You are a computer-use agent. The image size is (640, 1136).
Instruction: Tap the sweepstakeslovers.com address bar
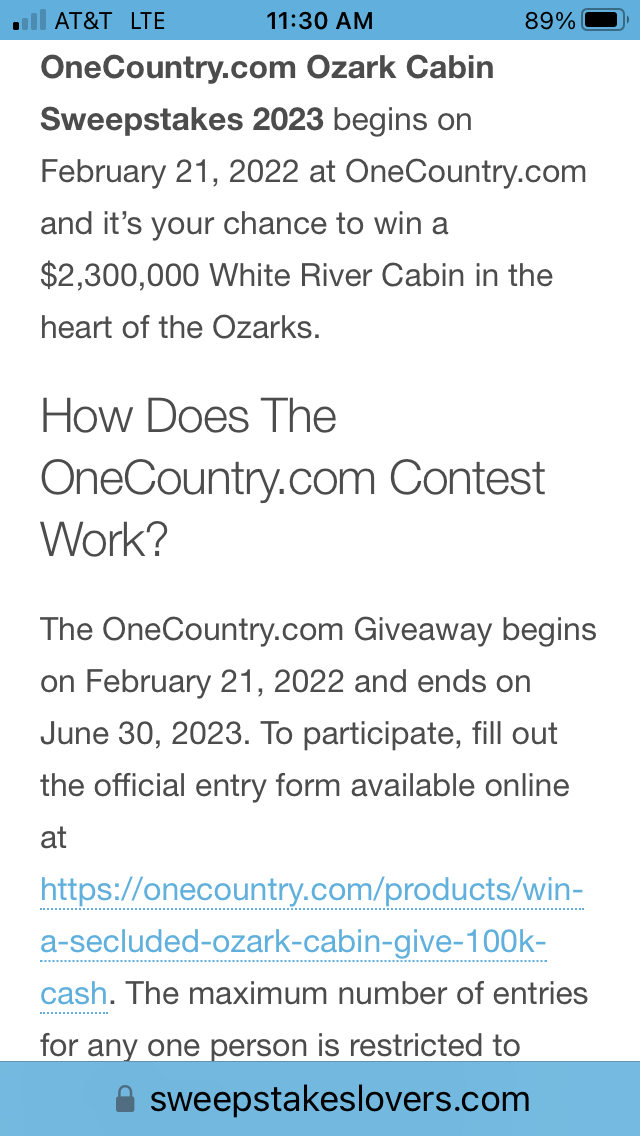coord(320,1099)
